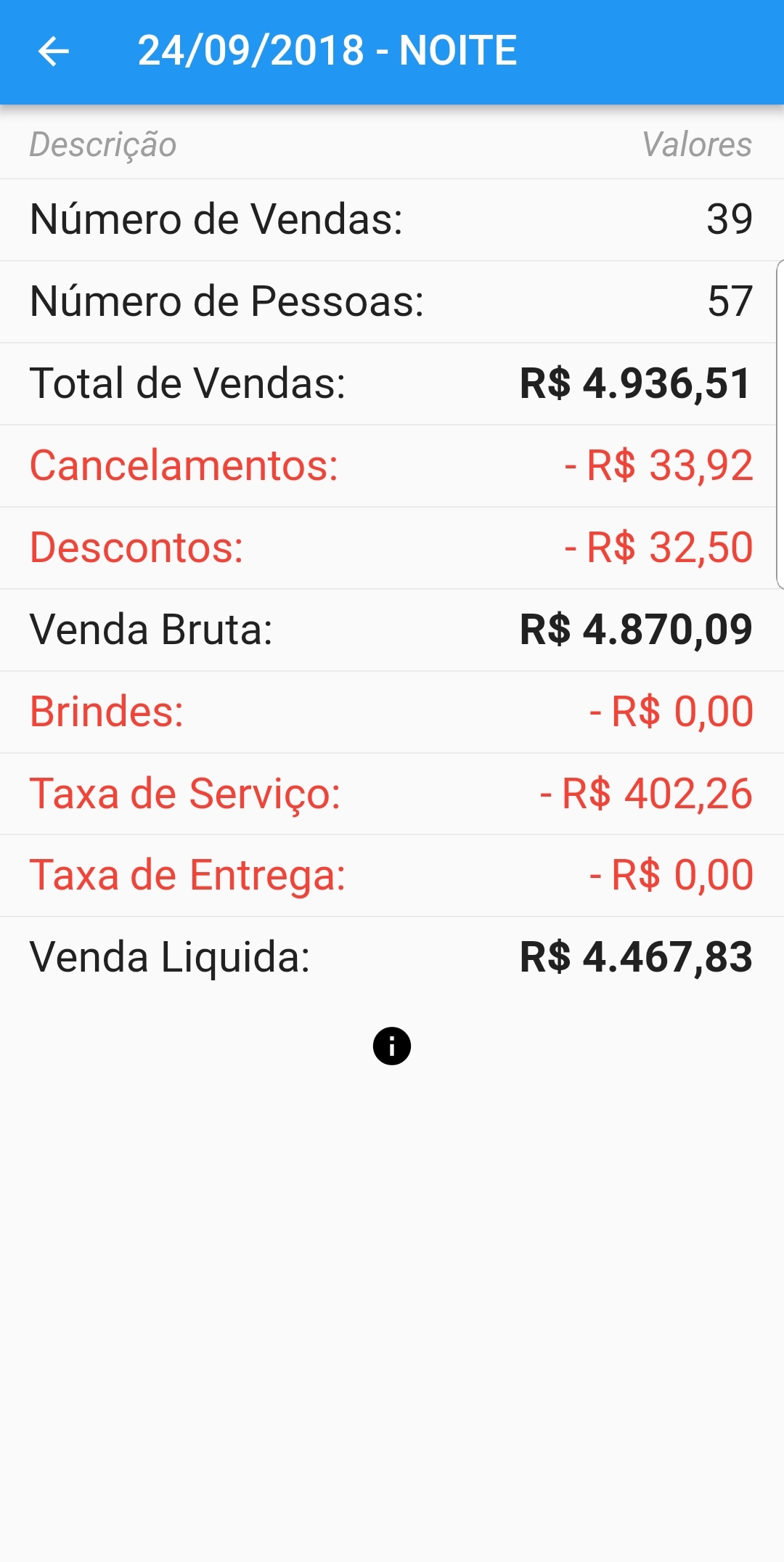Viewport: 784px width, 1562px height.
Task: Click the Venda Bruta total R$ 4.870,09
Action: 634,630
